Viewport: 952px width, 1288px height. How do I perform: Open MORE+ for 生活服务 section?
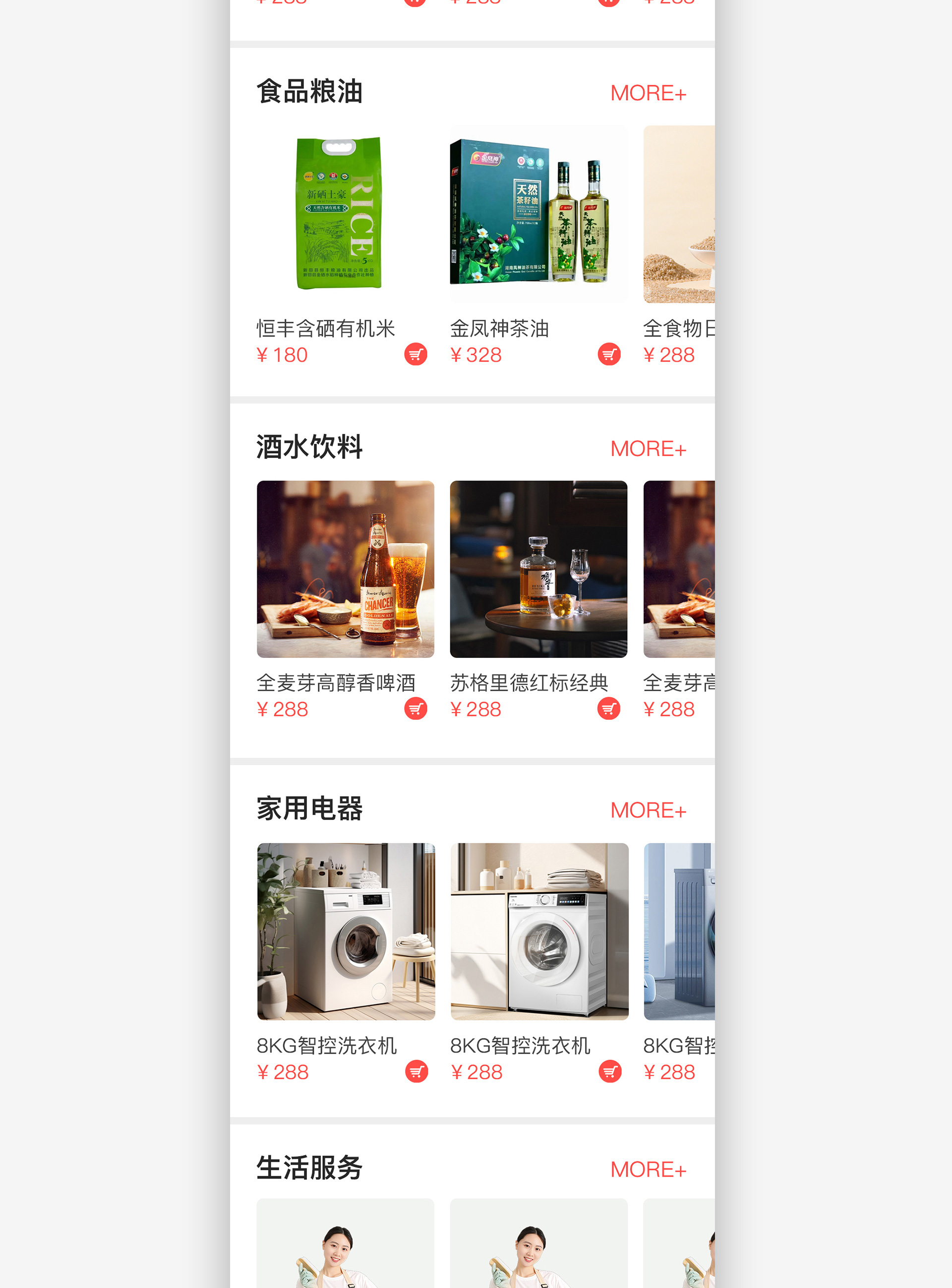pos(648,1170)
